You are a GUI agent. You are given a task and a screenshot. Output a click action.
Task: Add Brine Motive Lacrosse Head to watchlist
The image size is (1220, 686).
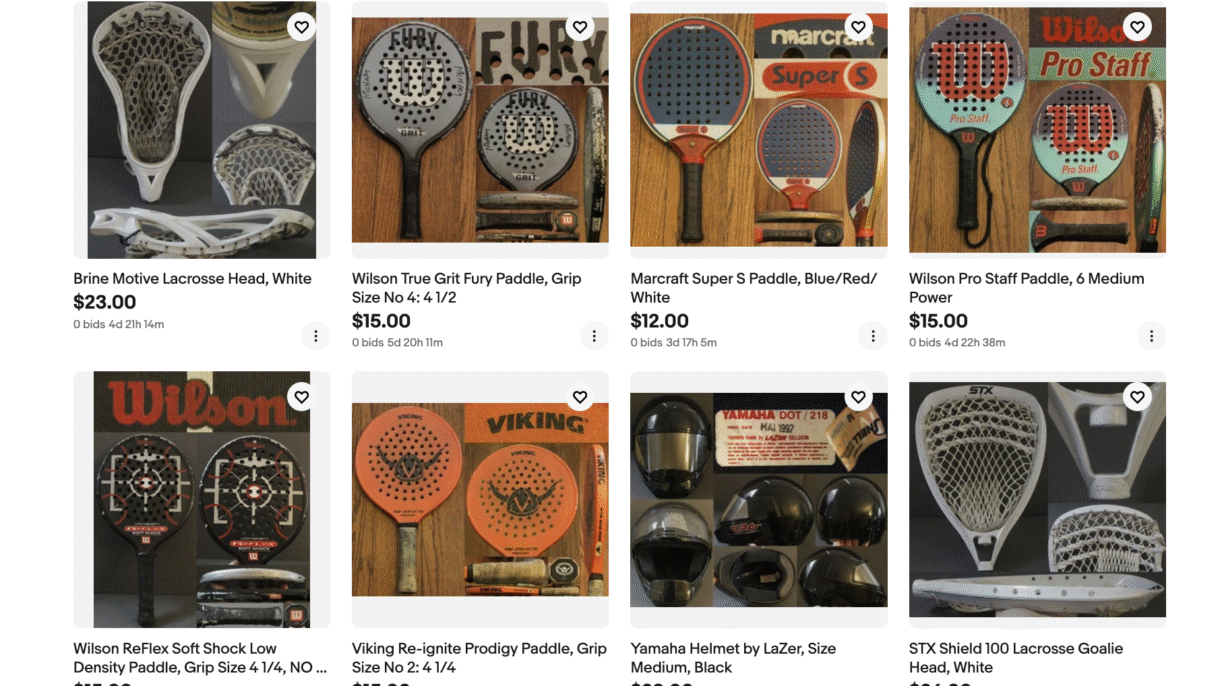tap(301, 27)
